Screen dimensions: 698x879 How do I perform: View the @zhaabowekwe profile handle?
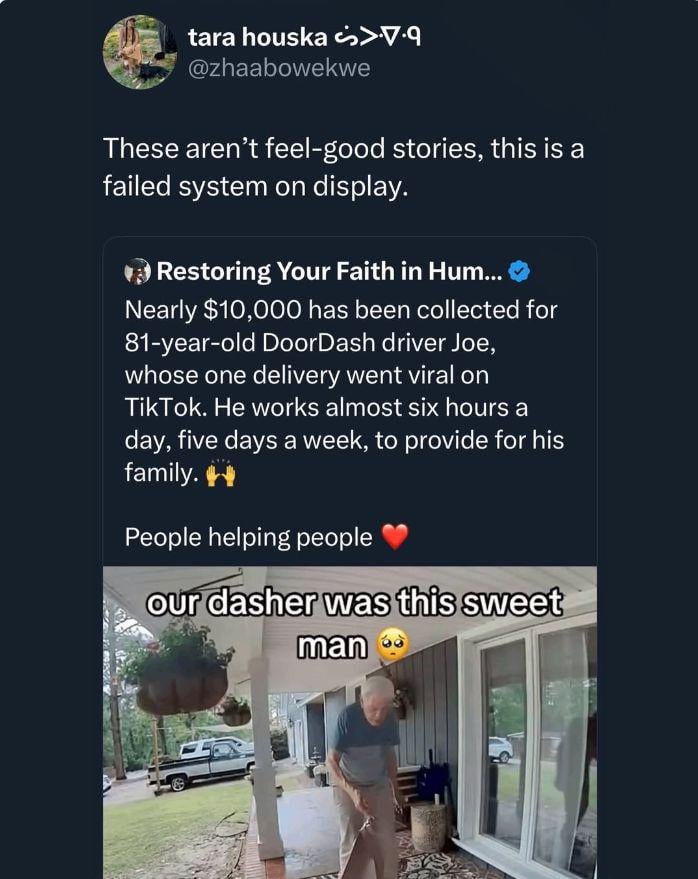click(x=279, y=68)
